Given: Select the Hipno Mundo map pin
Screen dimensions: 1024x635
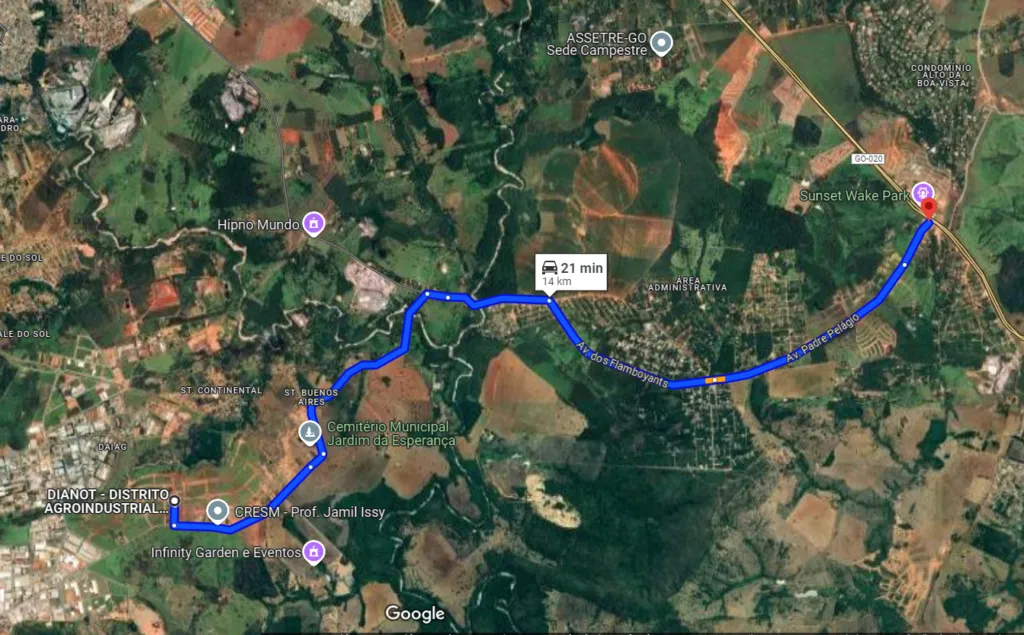Looking at the screenshot, I should (x=314, y=221).
